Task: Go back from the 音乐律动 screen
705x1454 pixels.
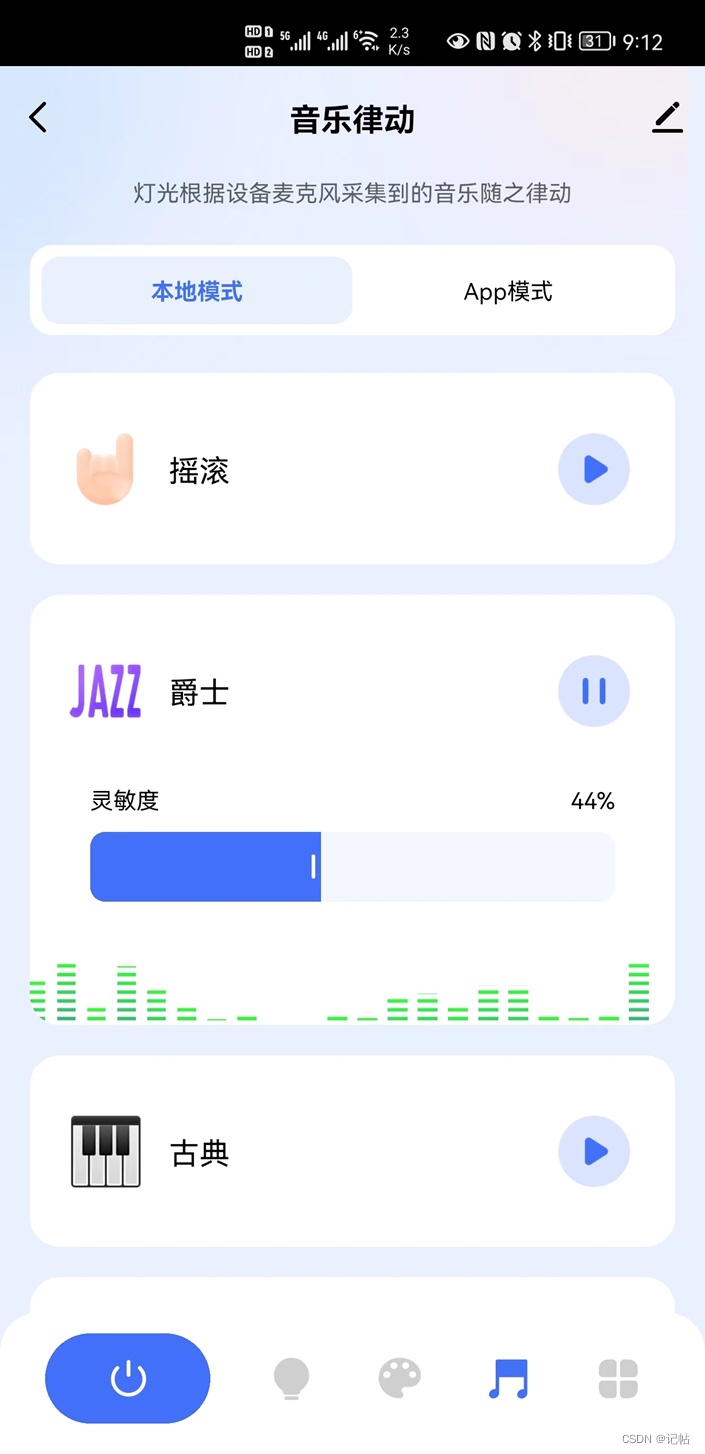Action: pyautogui.click(x=38, y=118)
